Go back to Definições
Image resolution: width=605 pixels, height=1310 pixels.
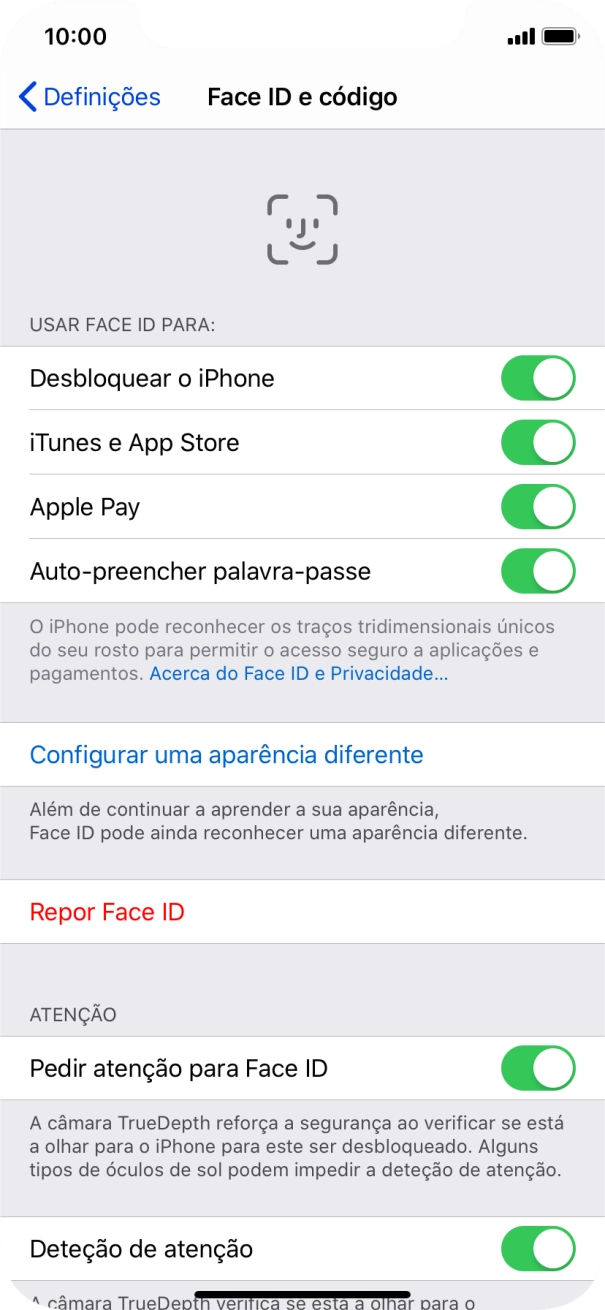click(89, 97)
